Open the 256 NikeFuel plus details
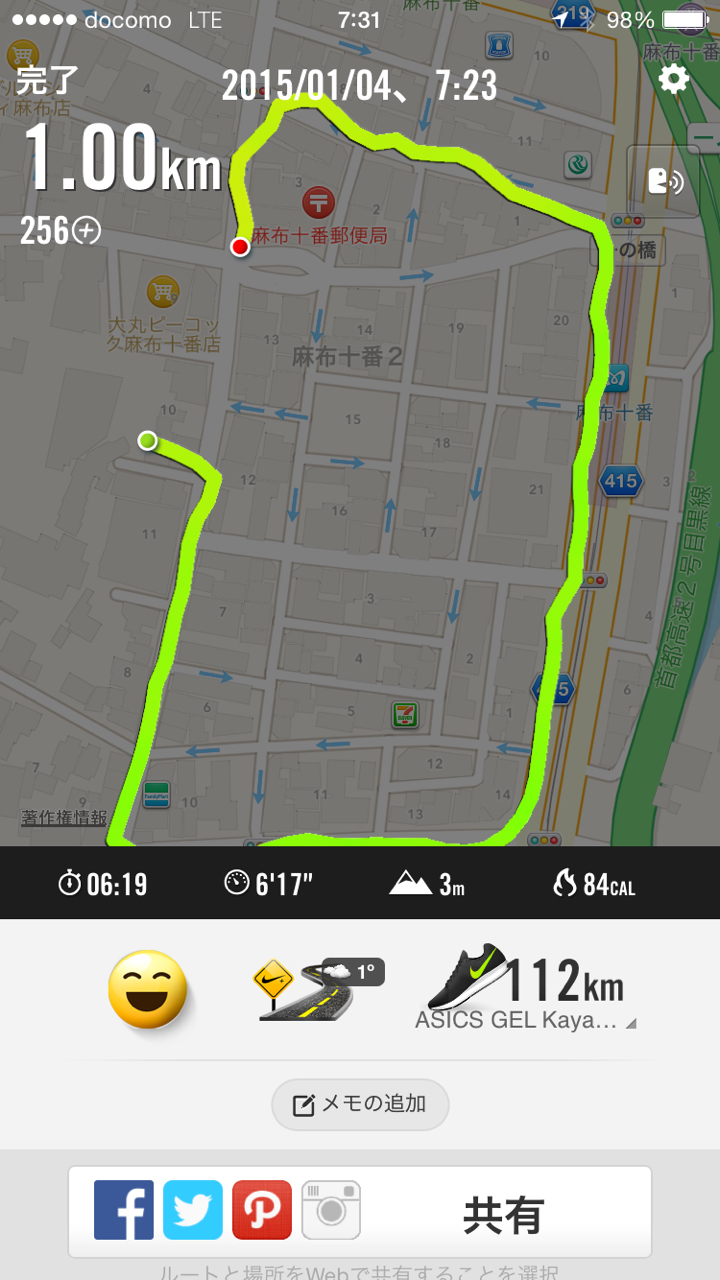The width and height of the screenshot is (720, 1280). [61, 231]
